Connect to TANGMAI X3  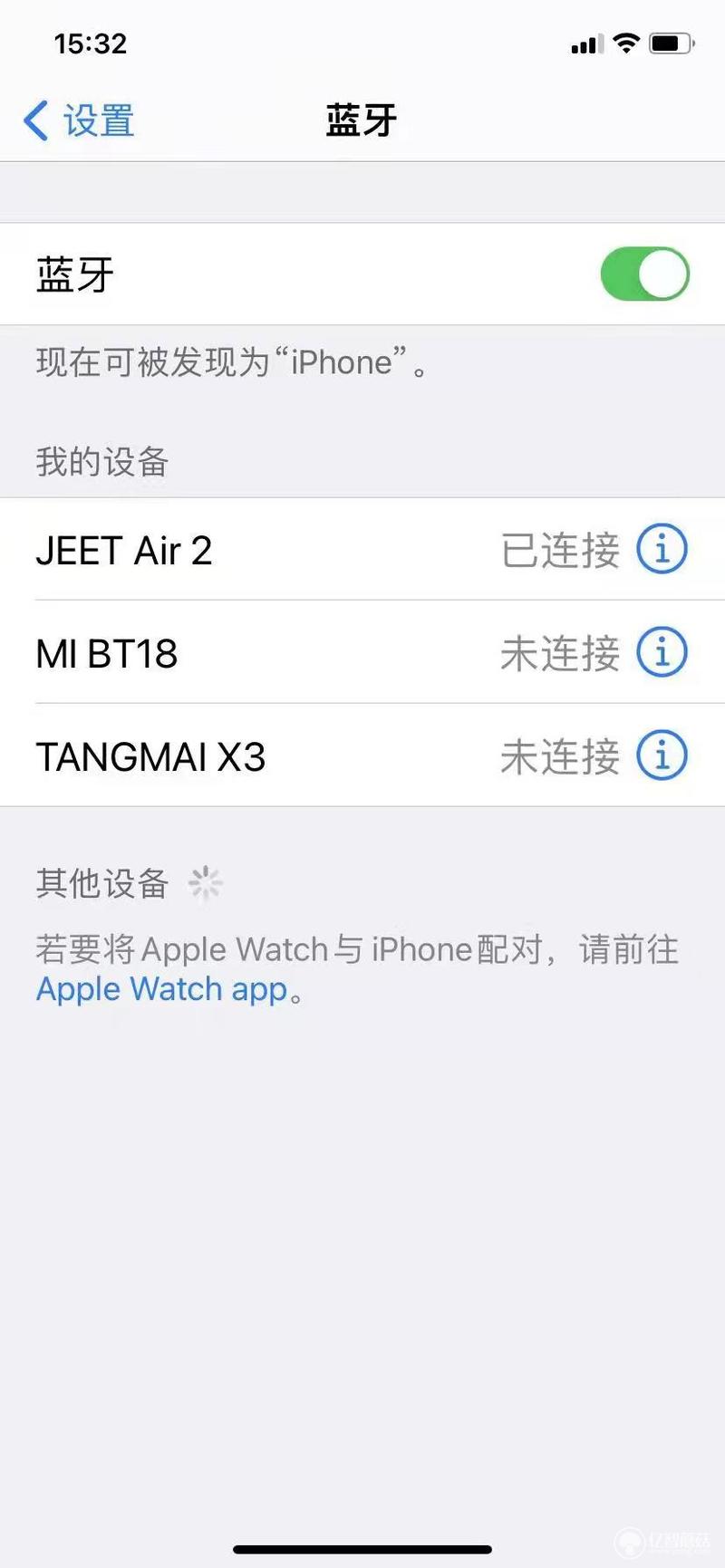click(x=362, y=755)
